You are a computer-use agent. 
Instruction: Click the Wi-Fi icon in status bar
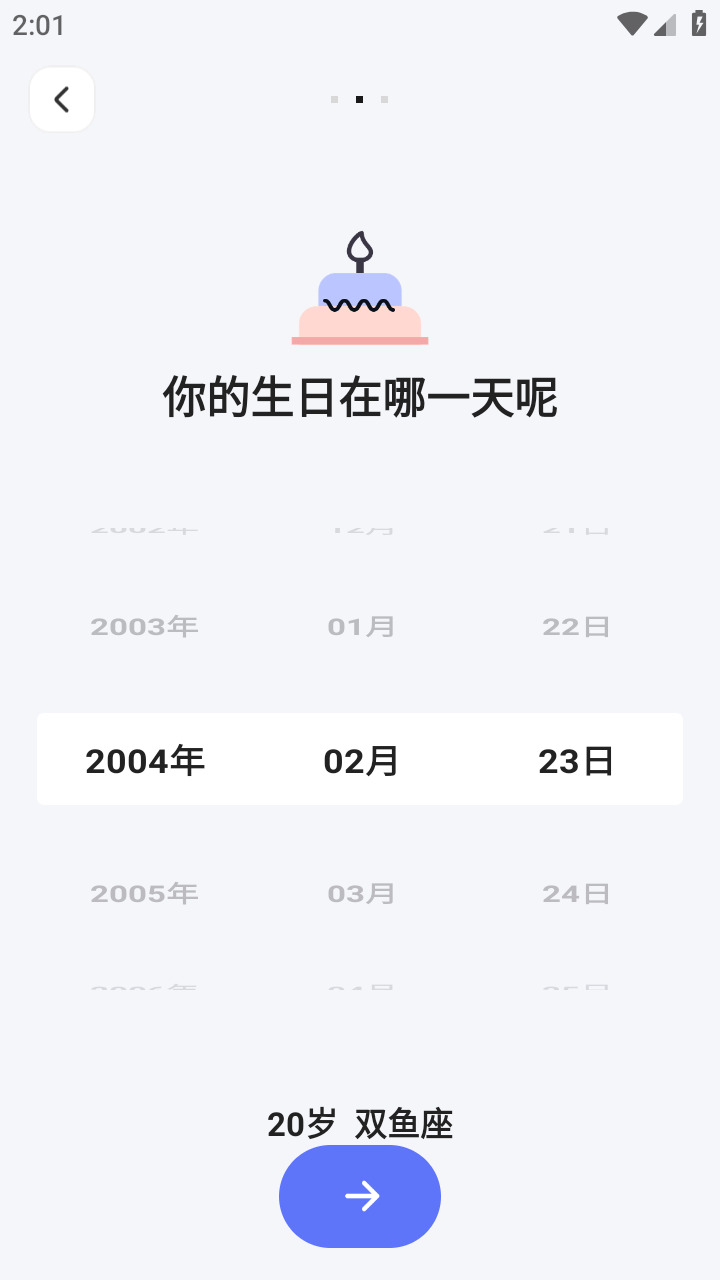(631, 24)
